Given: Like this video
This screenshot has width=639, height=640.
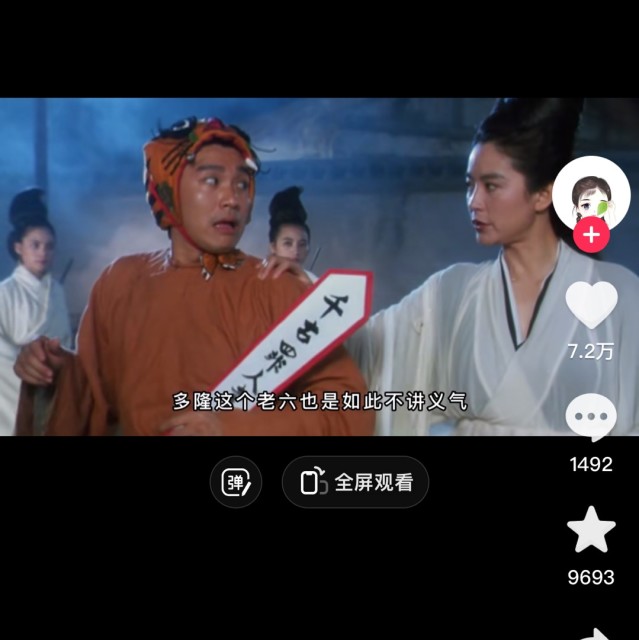Looking at the screenshot, I should (591, 306).
